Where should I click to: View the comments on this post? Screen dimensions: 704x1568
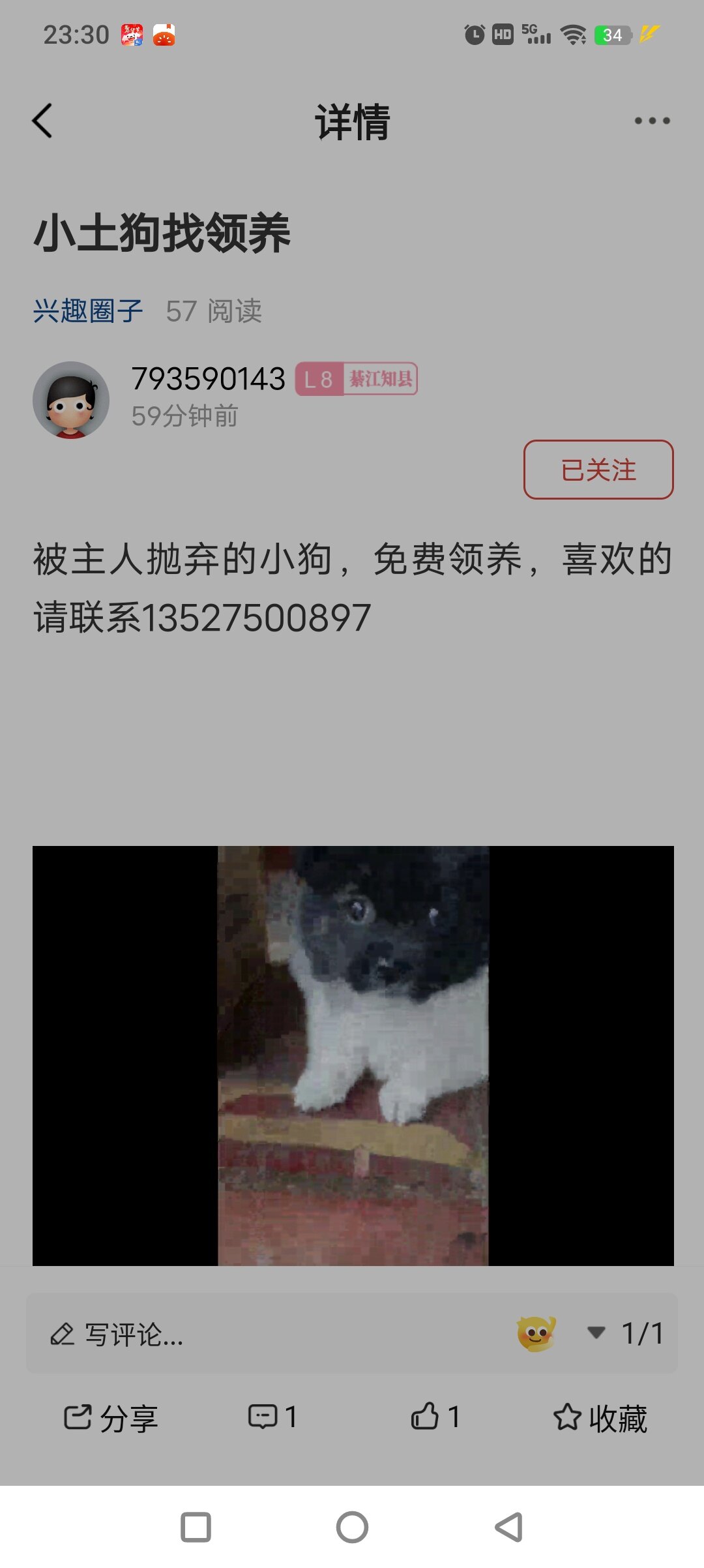(x=272, y=1417)
